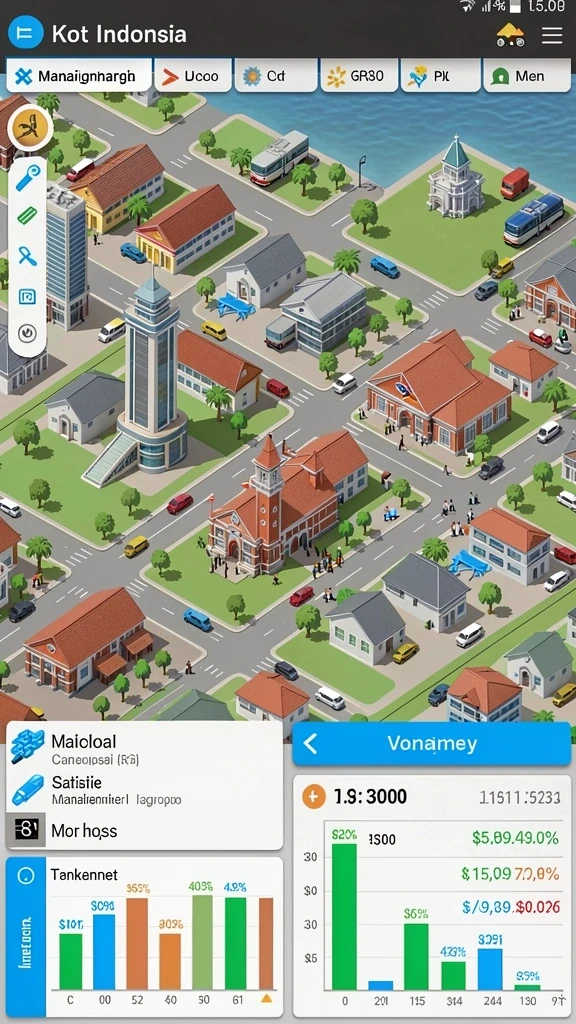
Task: Tap the orange plus icon beside 1.9:3000
Action: pos(314,797)
